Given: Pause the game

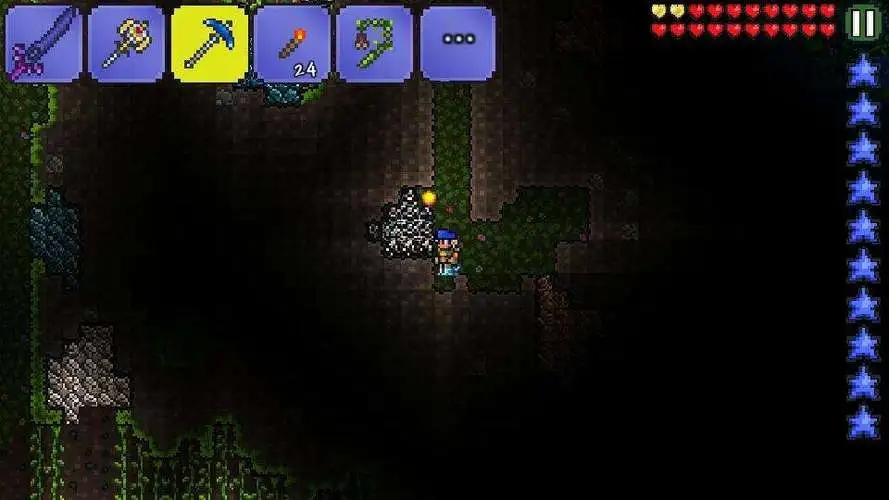Looking at the screenshot, I should coord(862,22).
